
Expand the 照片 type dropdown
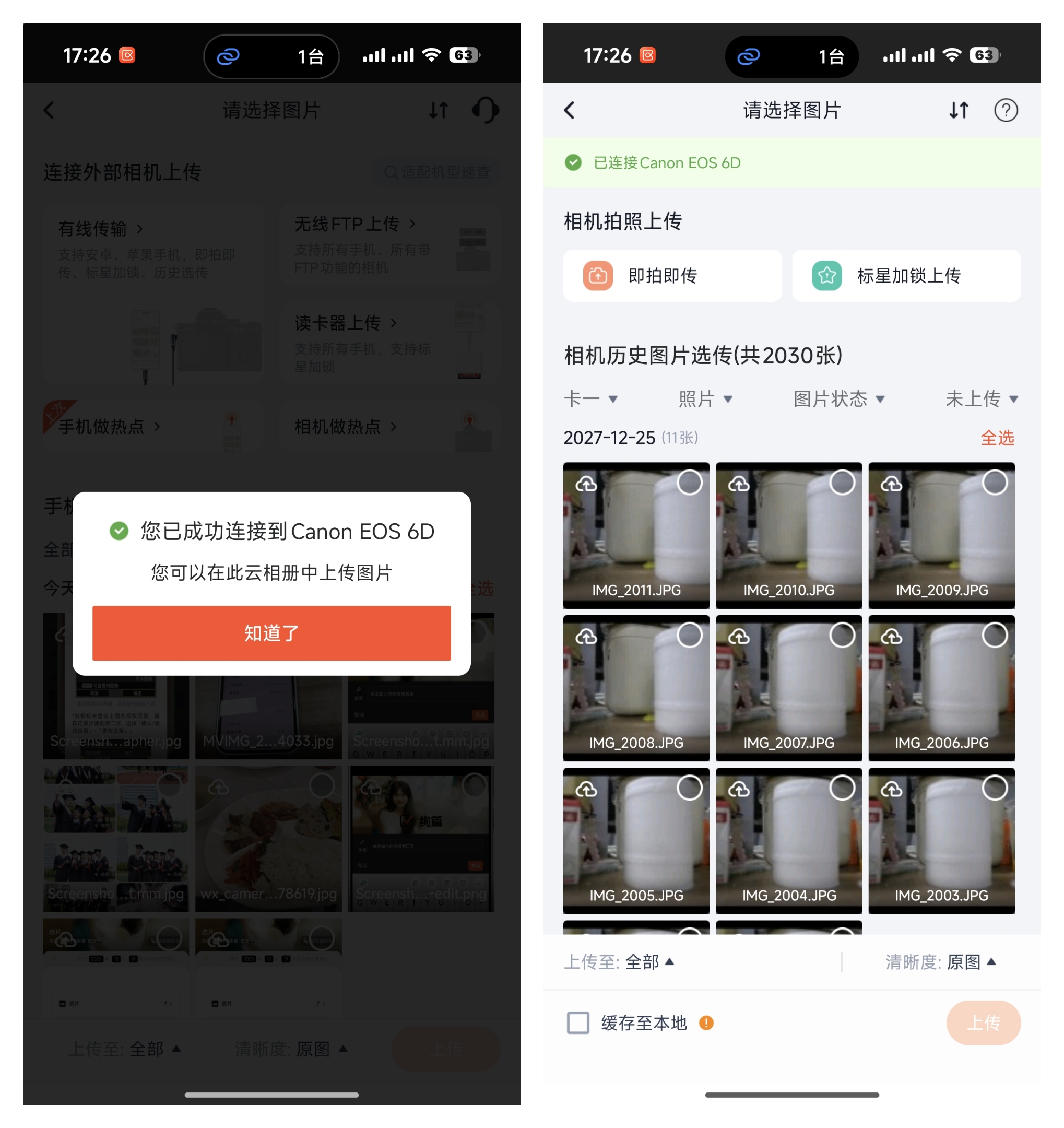pyautogui.click(x=705, y=399)
